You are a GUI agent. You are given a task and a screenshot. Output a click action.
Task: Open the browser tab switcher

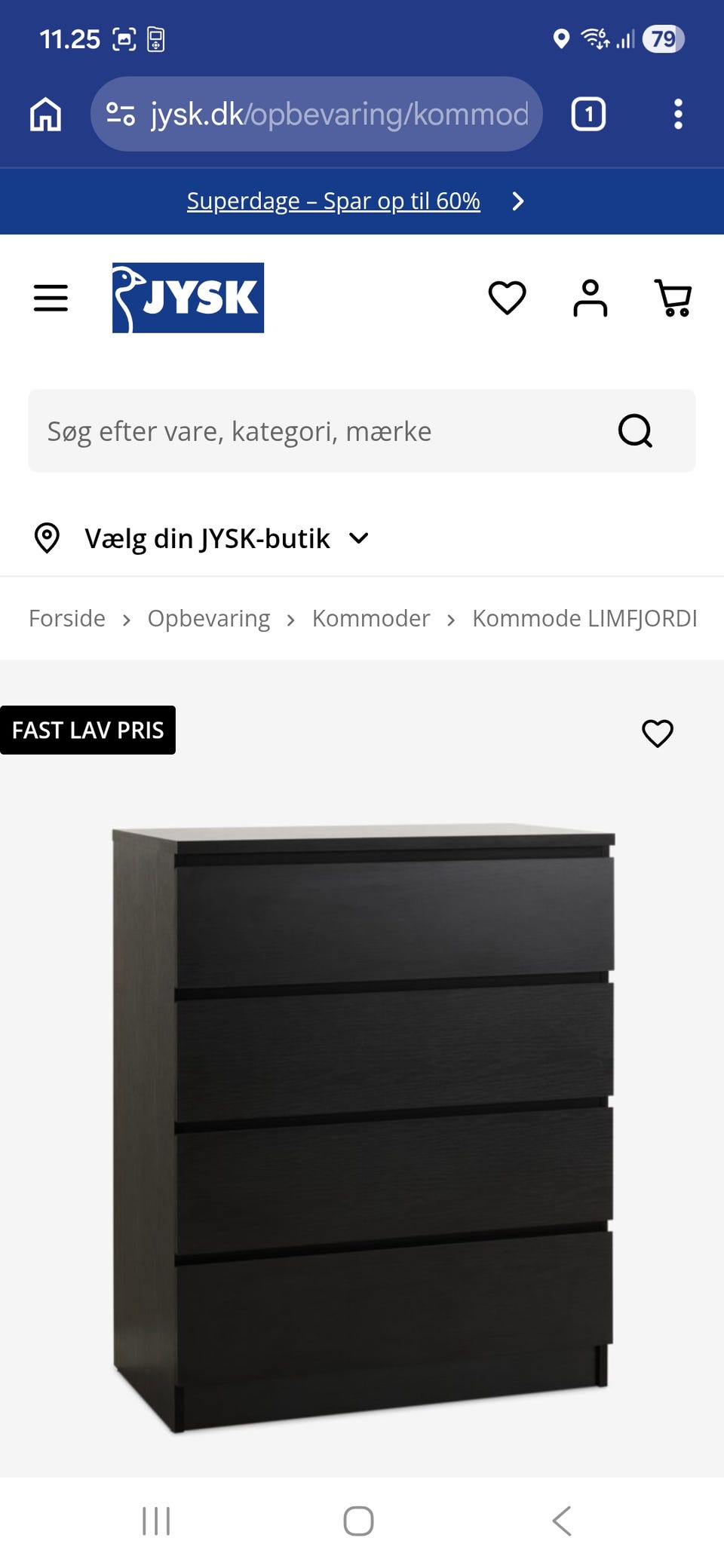click(x=588, y=115)
